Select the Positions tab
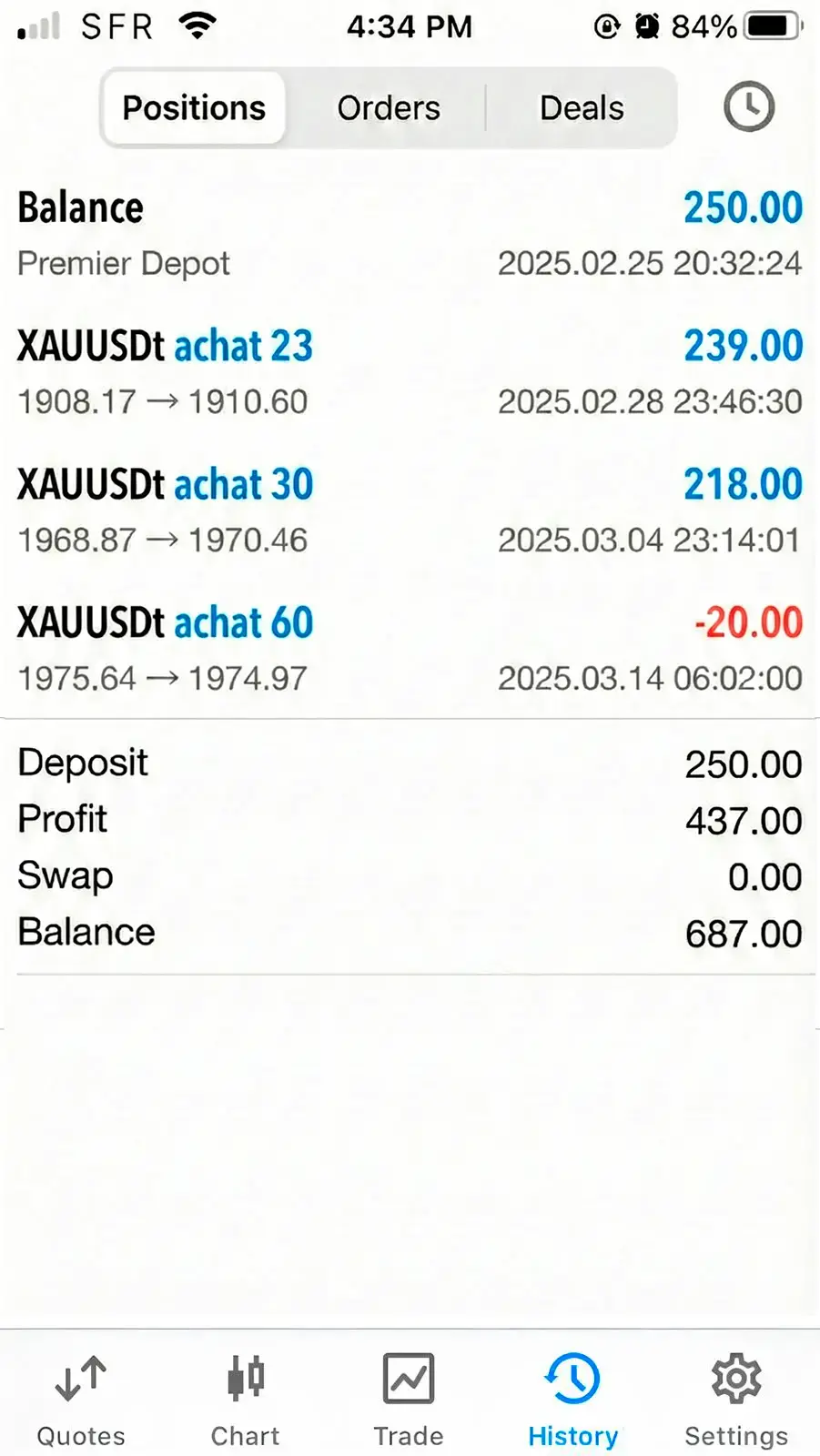 click(193, 107)
